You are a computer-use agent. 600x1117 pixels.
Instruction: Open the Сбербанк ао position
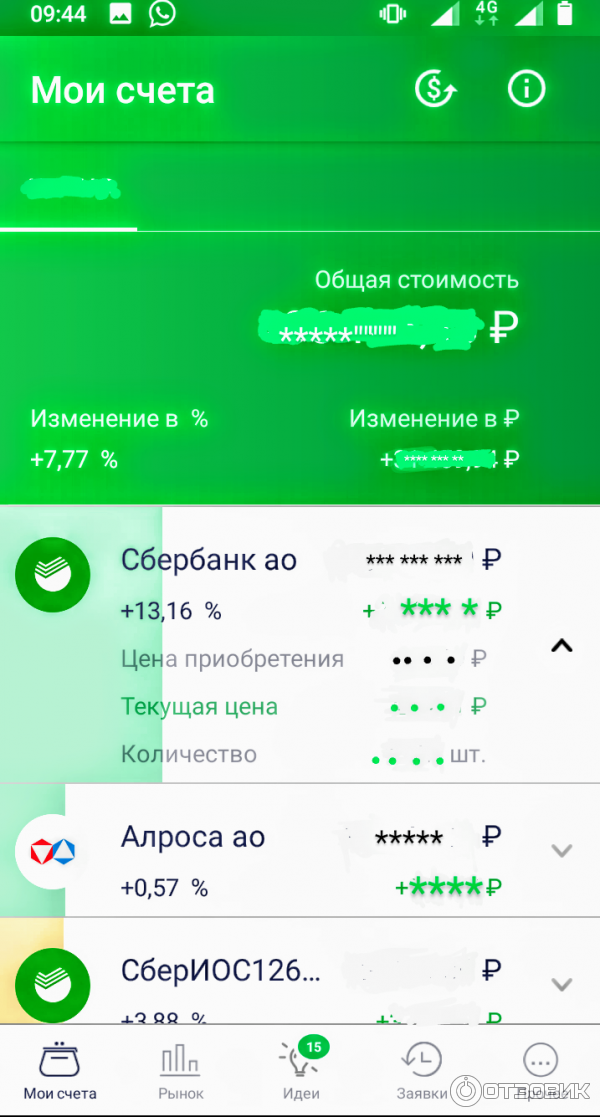tap(208, 560)
